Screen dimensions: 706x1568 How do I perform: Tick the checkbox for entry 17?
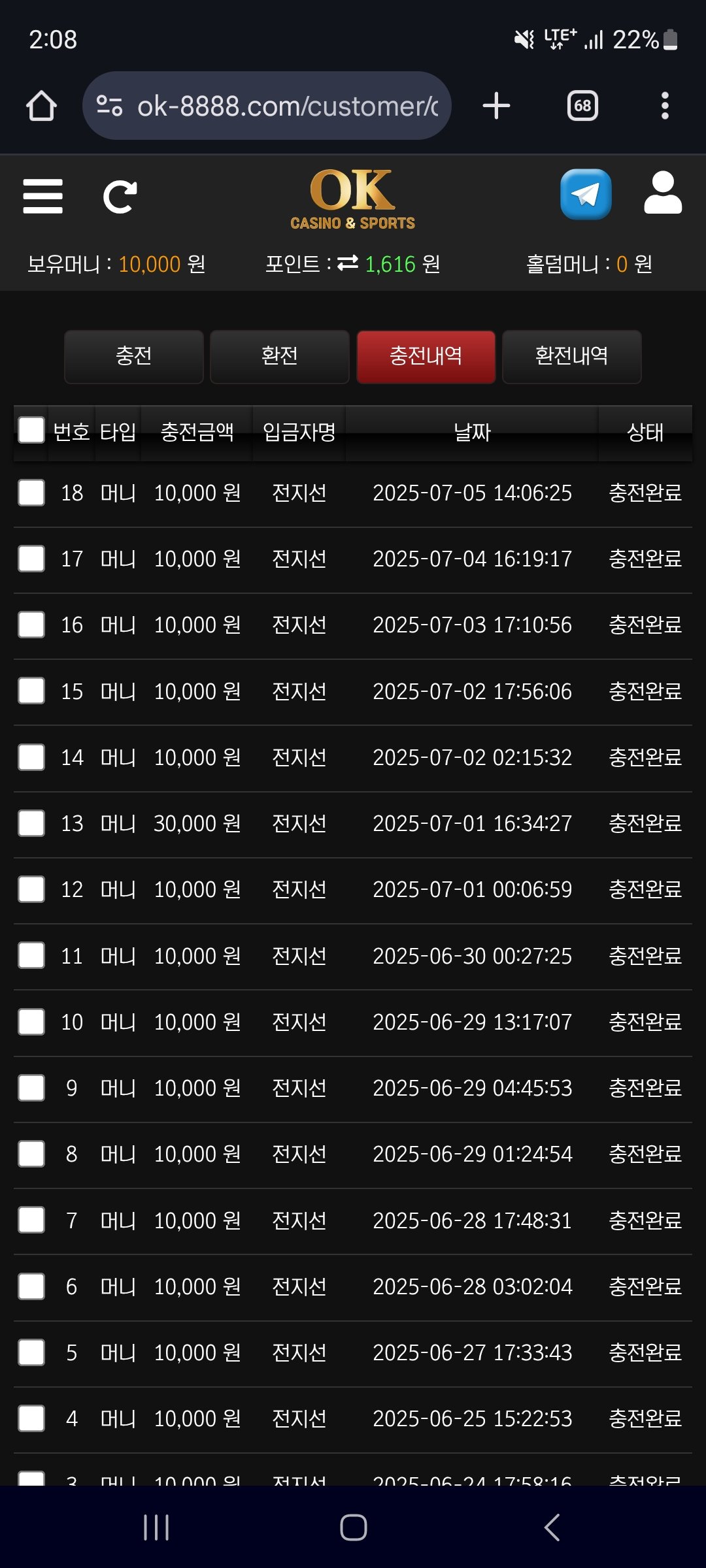pos(31,559)
